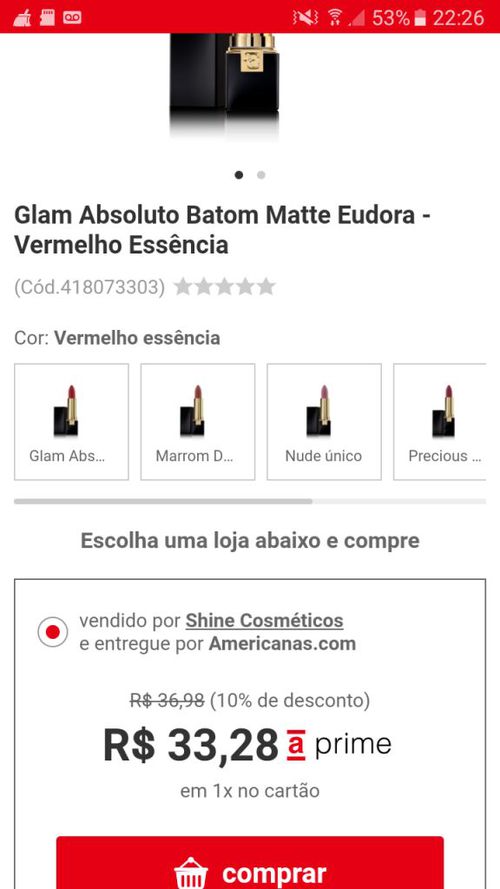Select the Shine Cosméticos store radio button
This screenshot has width=500, height=889.
click(x=53, y=632)
